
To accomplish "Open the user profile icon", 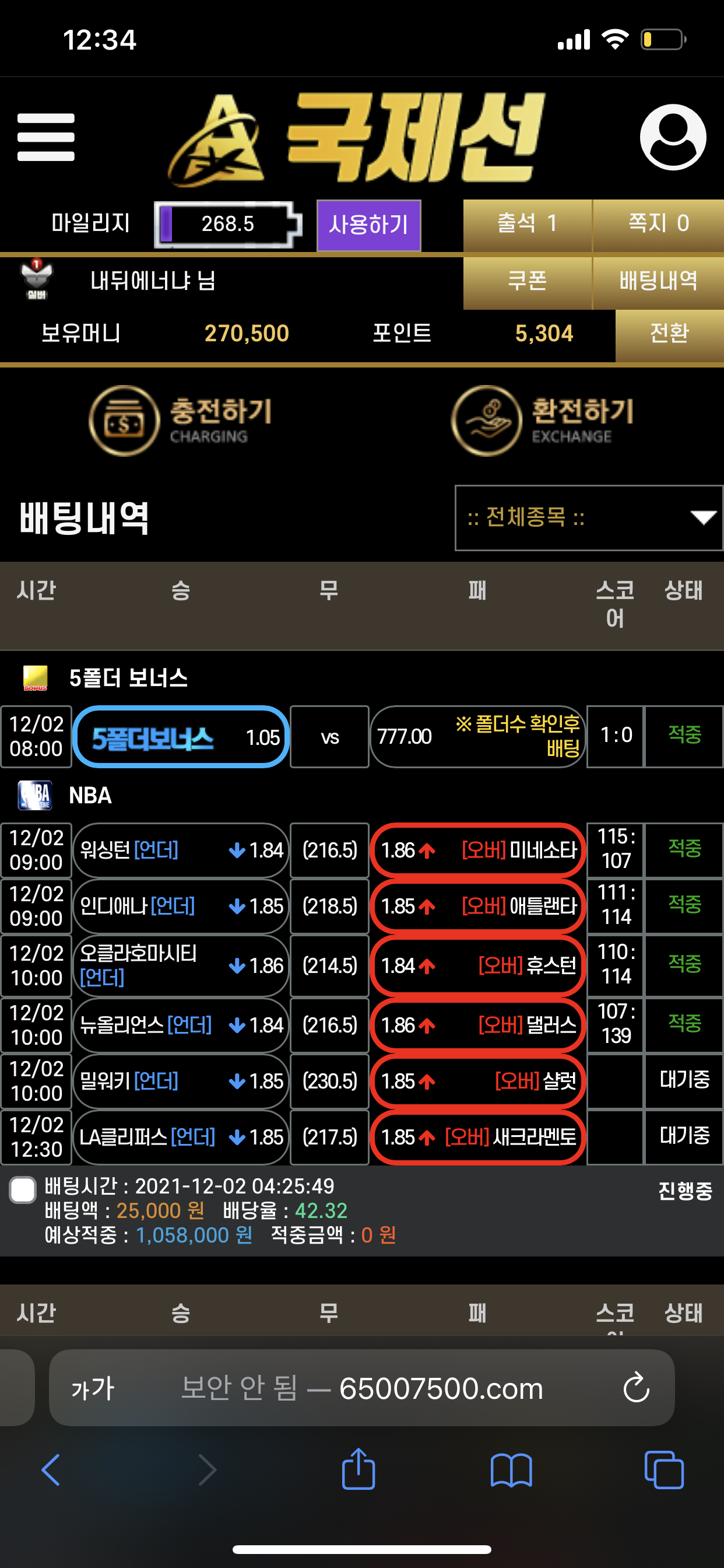I will tap(673, 137).
